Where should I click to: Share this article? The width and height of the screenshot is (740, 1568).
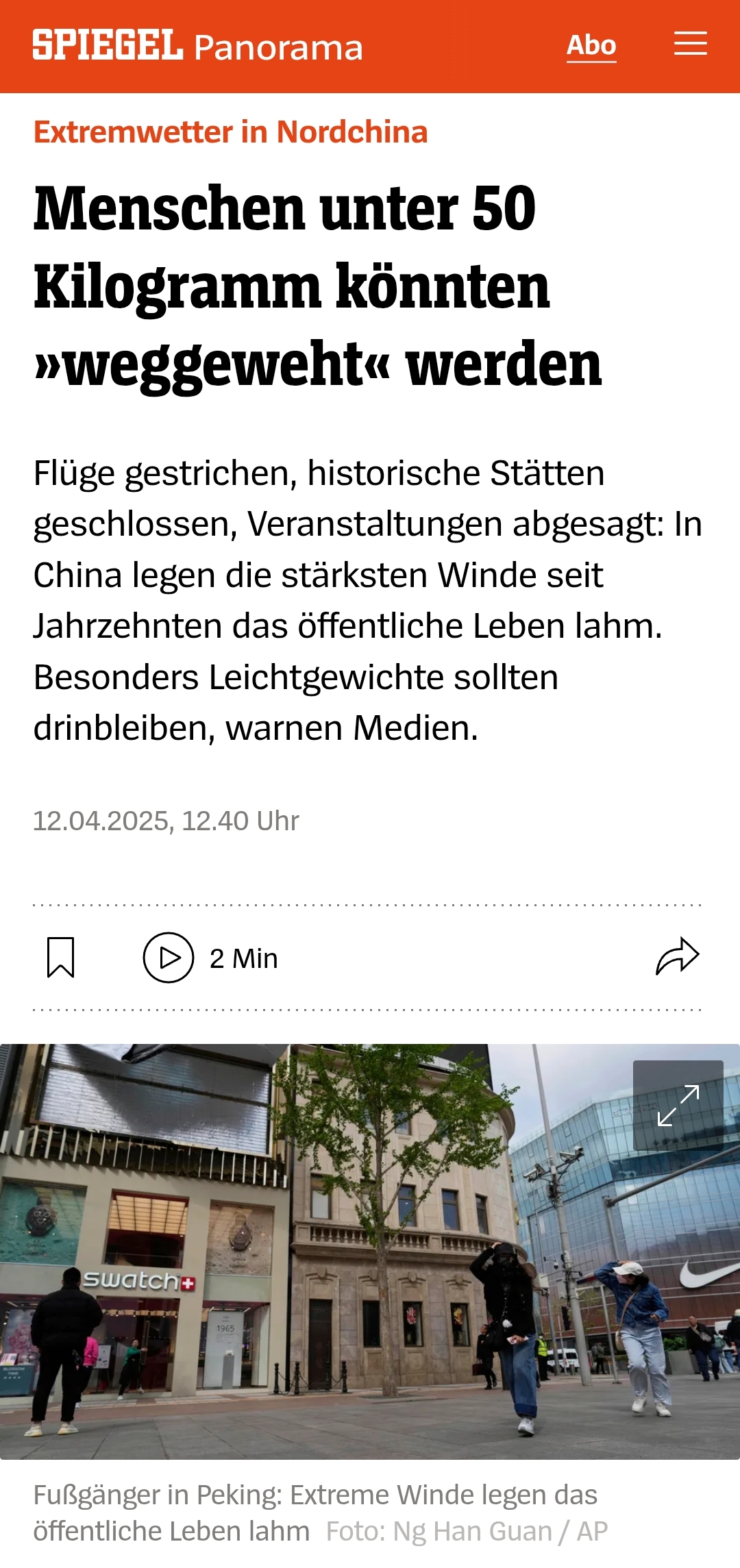[677, 956]
